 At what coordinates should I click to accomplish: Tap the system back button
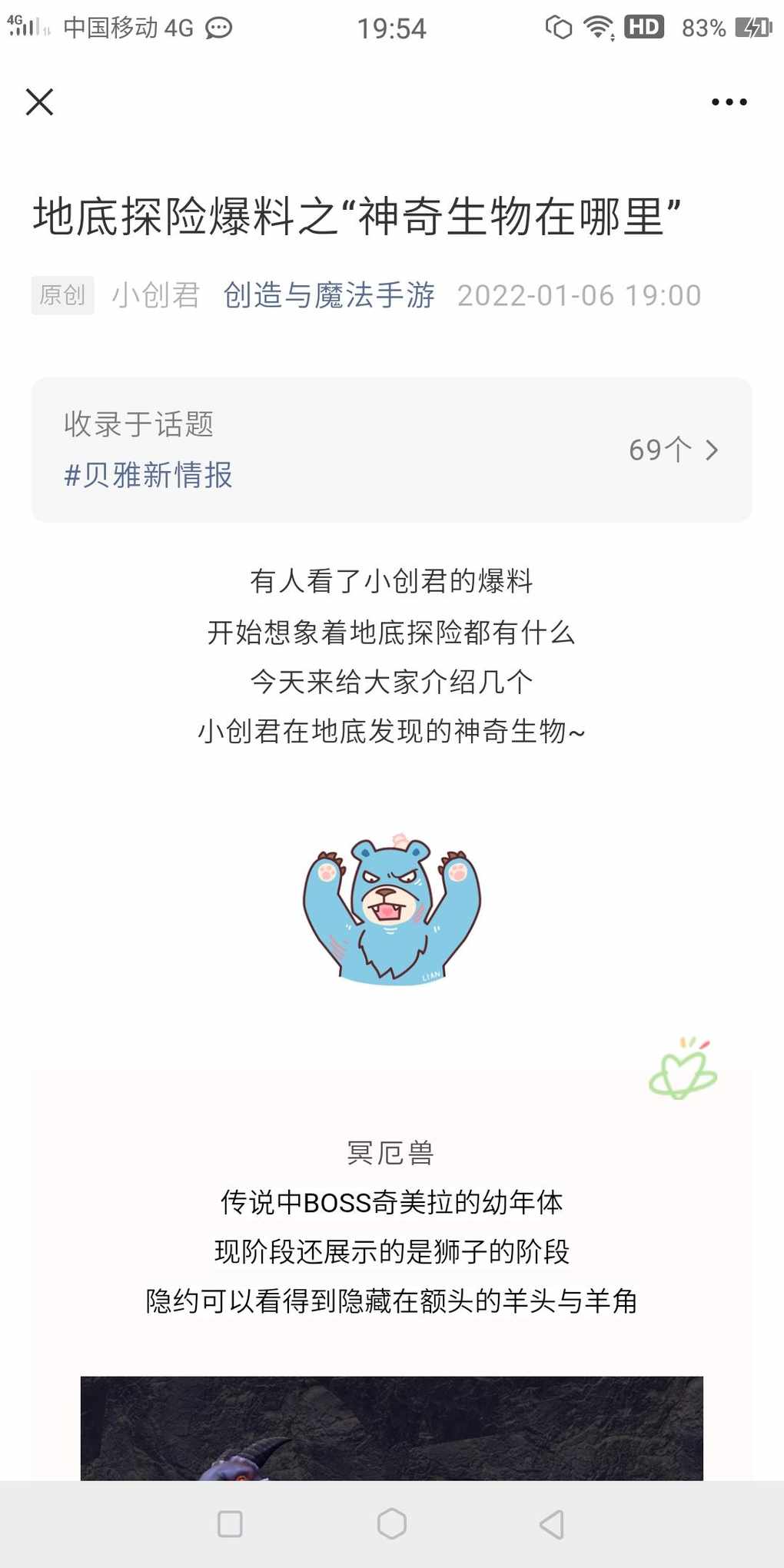[551, 1523]
